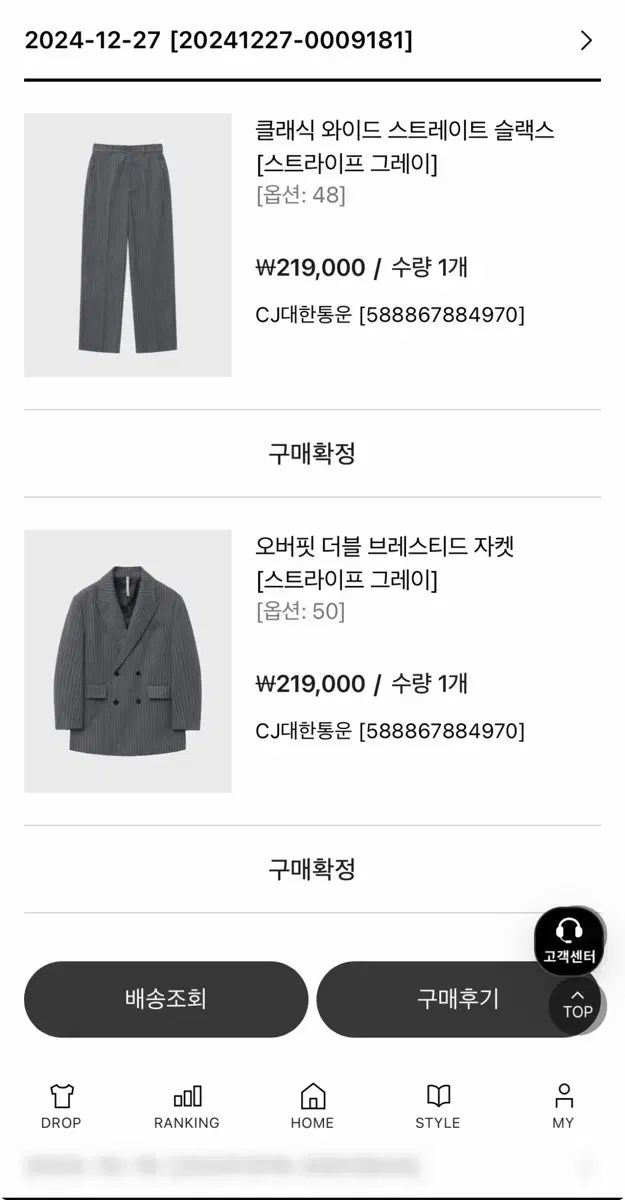Screen dimensions: 625x1200
Task: Open the double breasted jacket product image
Action: point(128,661)
